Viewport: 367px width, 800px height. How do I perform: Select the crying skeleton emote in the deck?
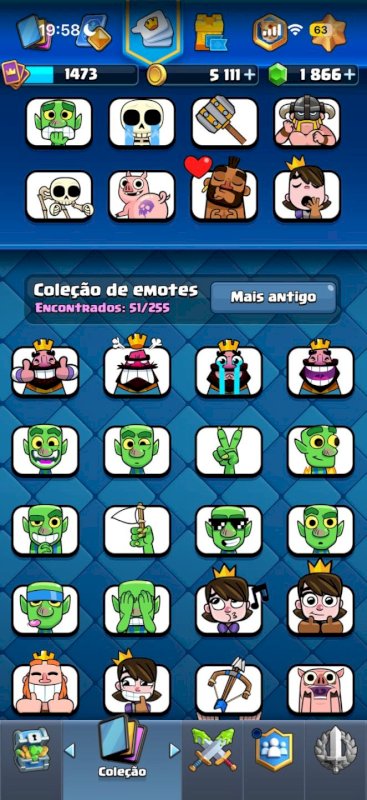[x=141, y=122]
